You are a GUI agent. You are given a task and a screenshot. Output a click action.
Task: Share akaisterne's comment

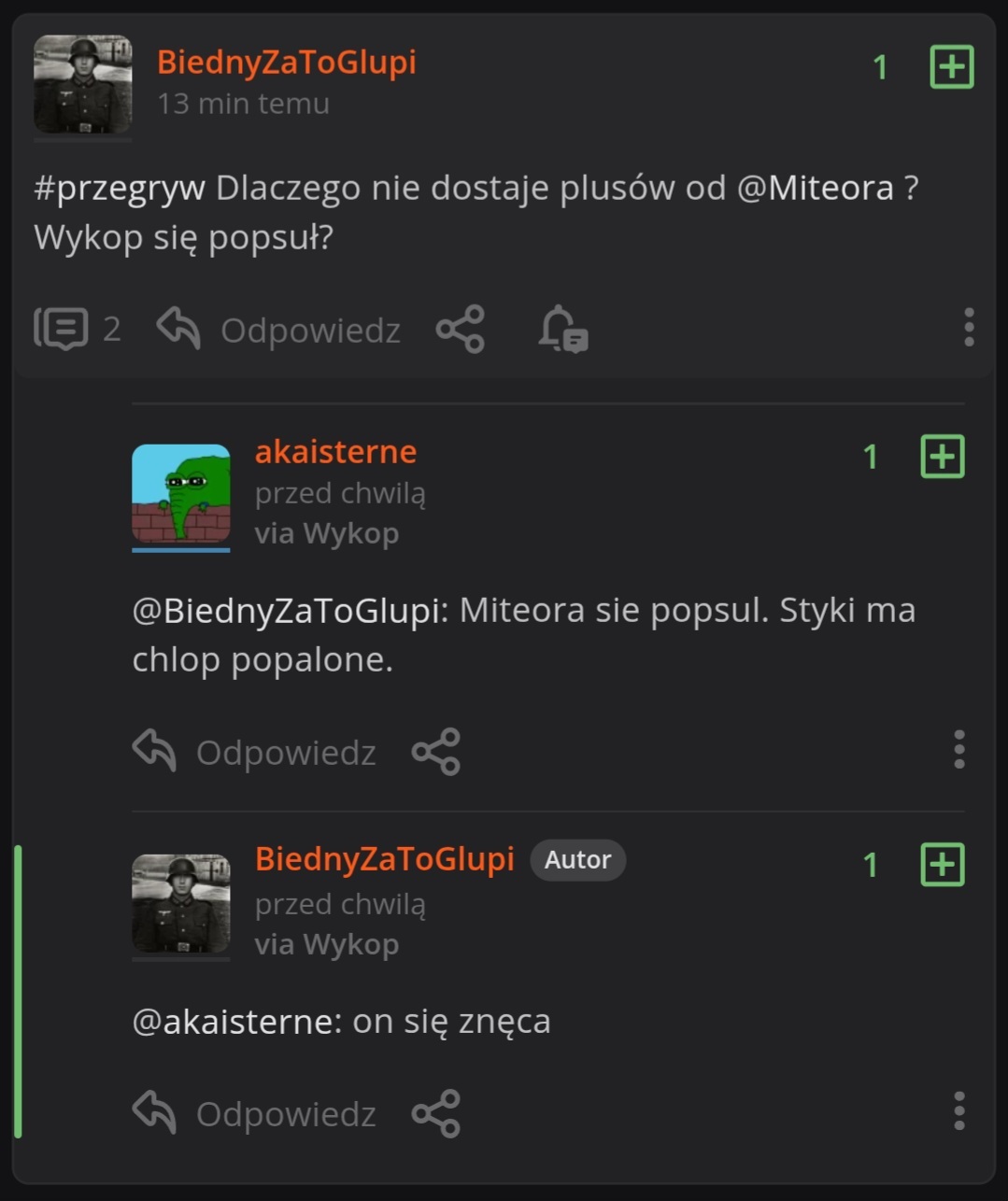coord(436,752)
